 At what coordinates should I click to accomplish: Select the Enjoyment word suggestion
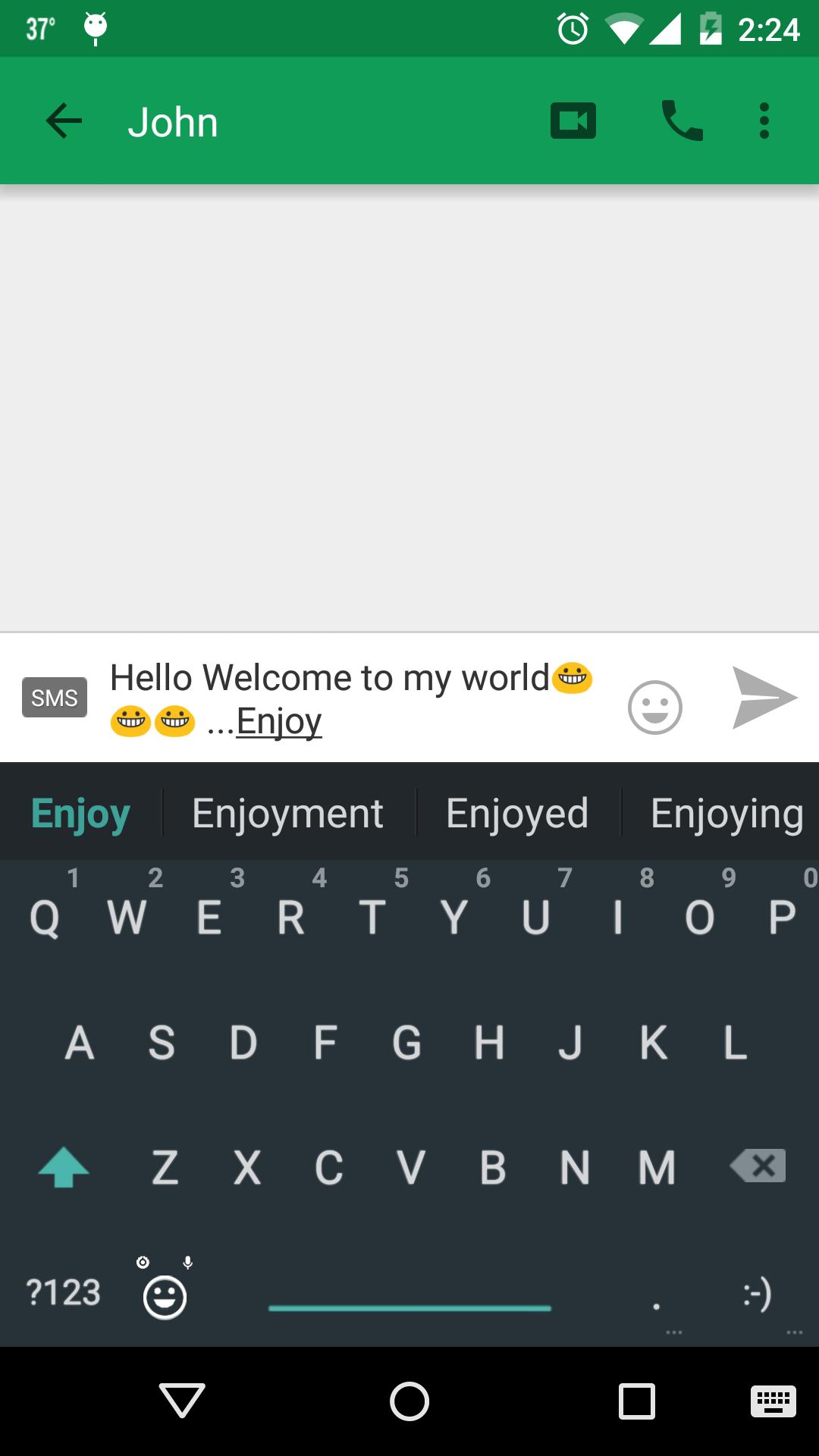click(288, 811)
